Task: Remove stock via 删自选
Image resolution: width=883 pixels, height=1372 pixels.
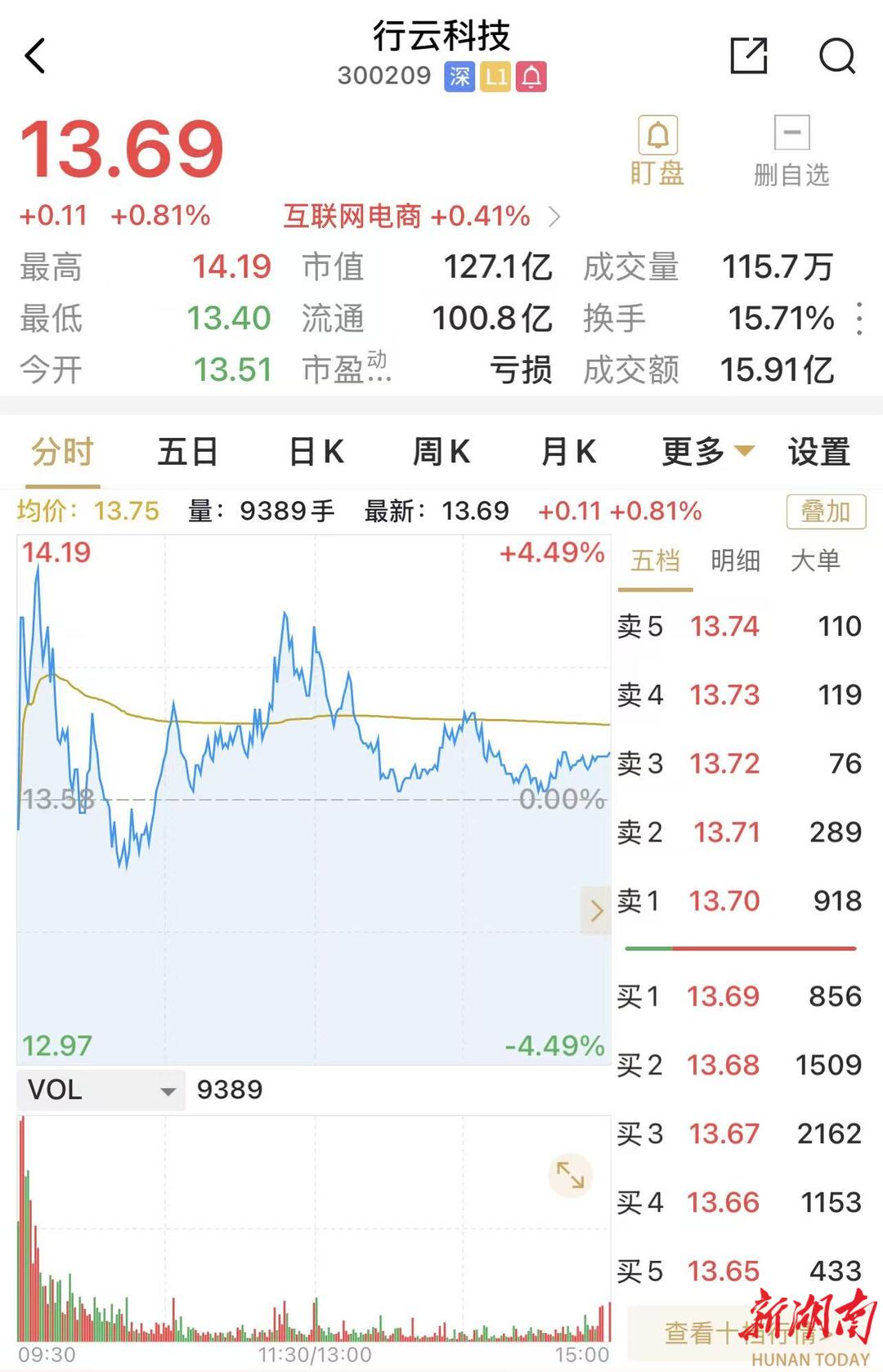Action: point(791,151)
